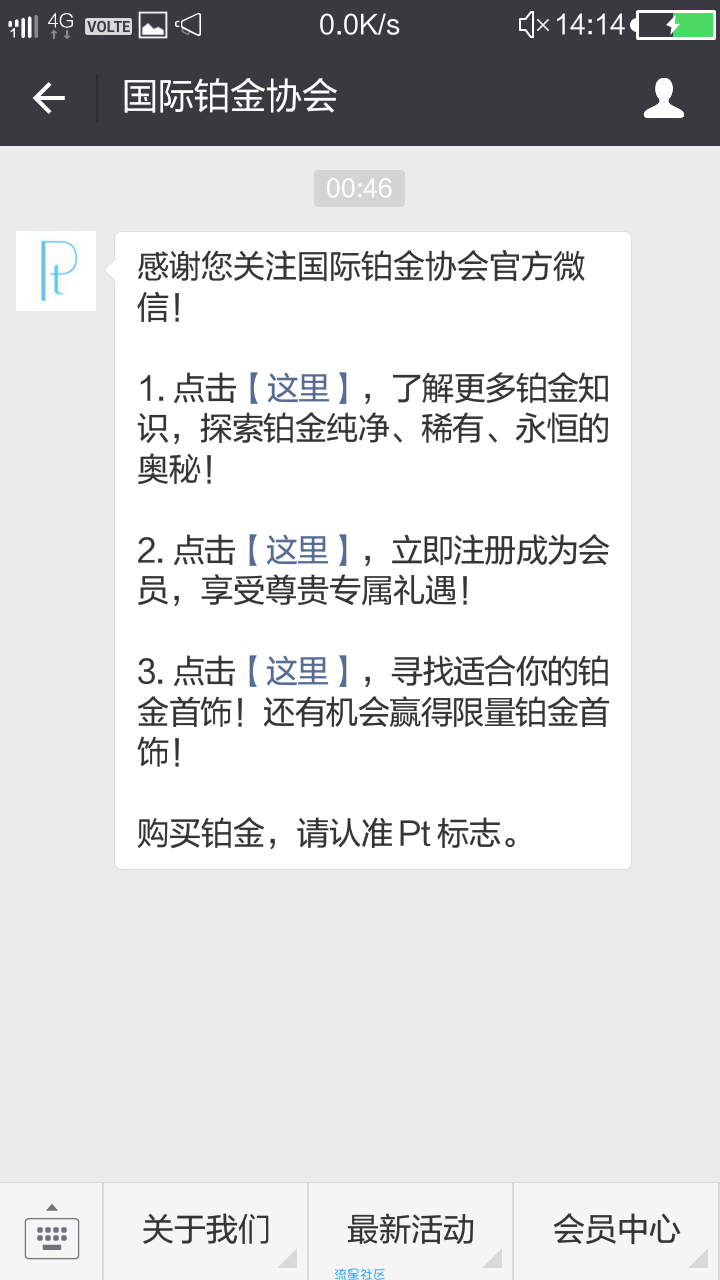Open the 关于我们 menu
Screen dimensions: 720x1280
(205, 1230)
